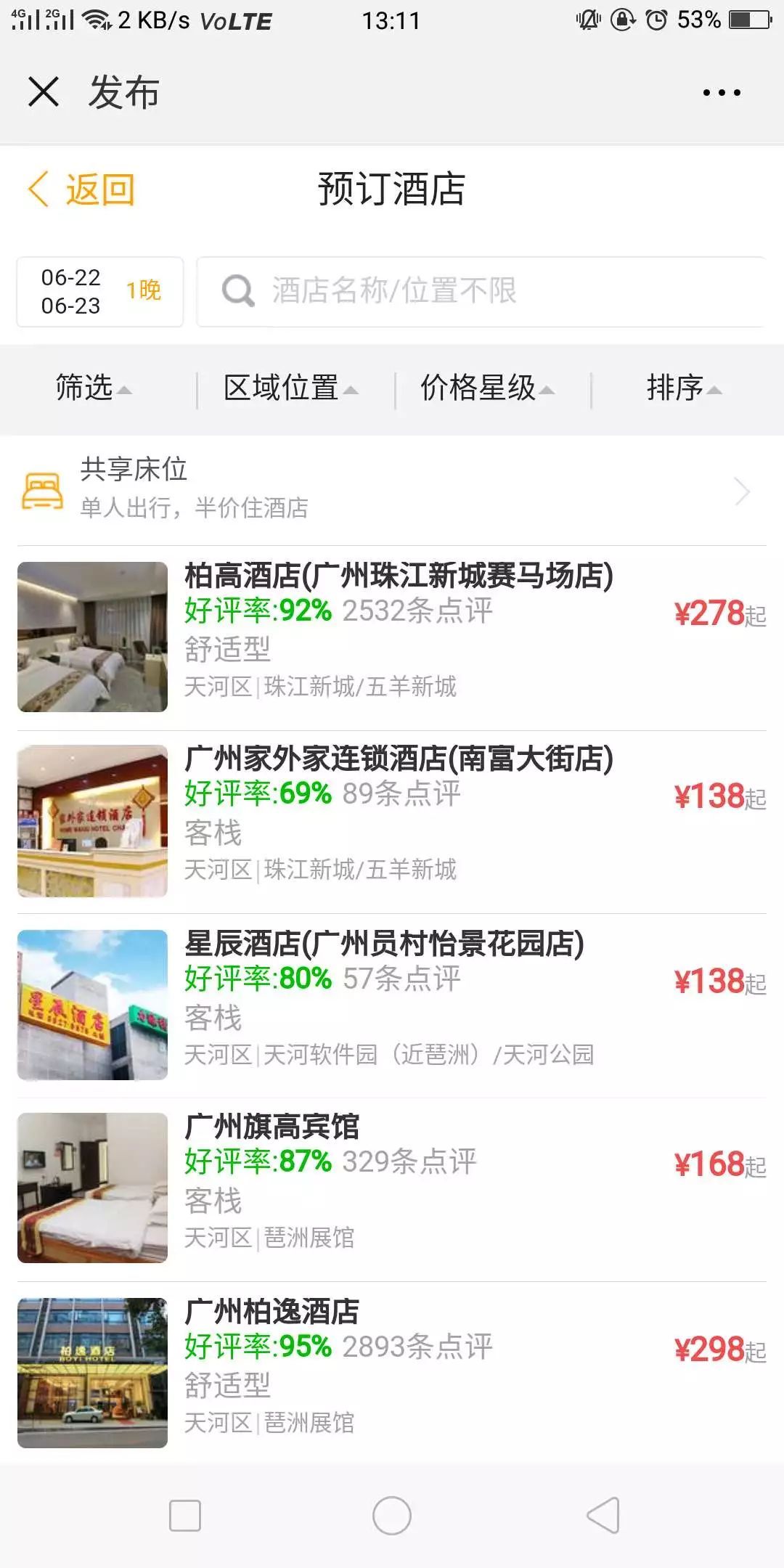Tap the bed icon next to 共享床位
The image size is (784, 1568).
pyautogui.click(x=44, y=491)
